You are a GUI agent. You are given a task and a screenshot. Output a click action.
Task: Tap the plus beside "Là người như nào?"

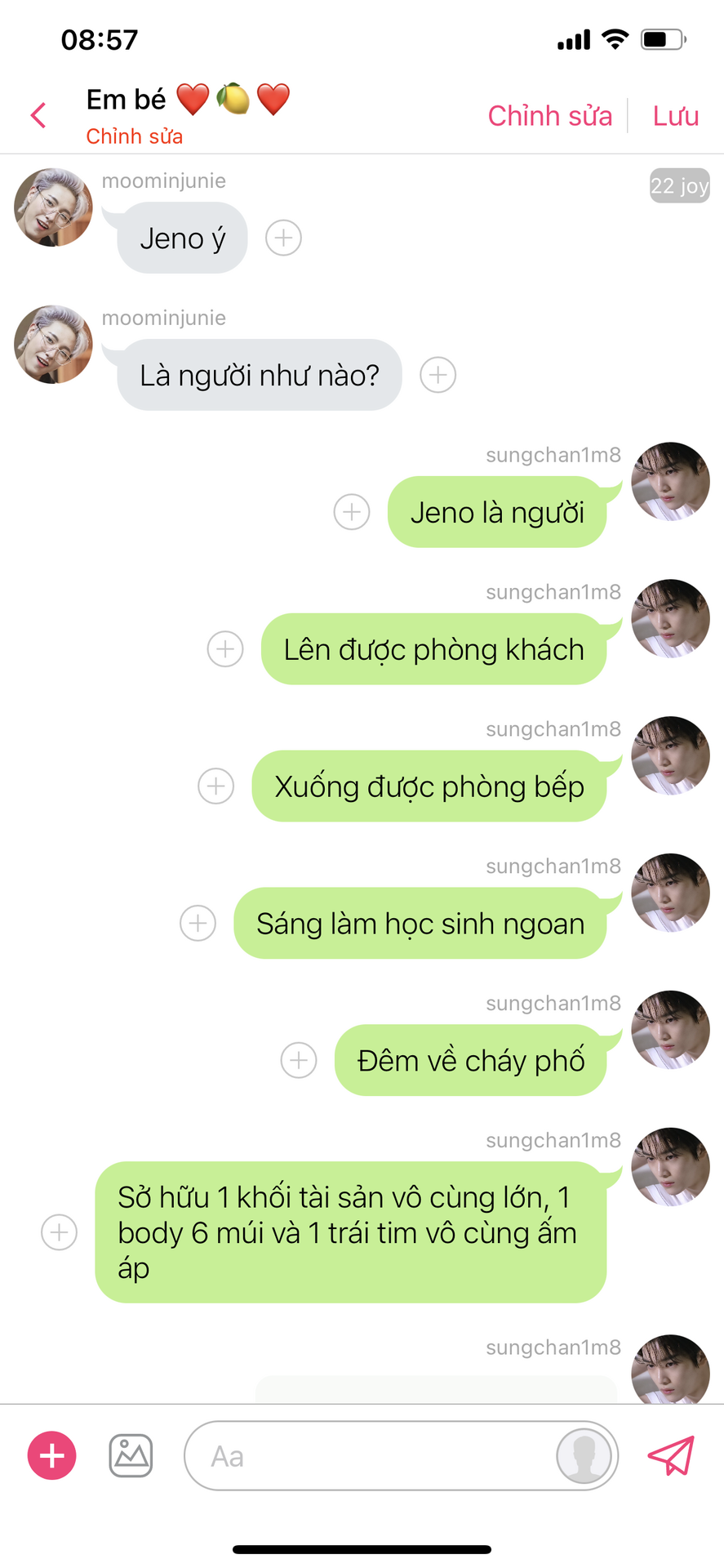pyautogui.click(x=438, y=375)
